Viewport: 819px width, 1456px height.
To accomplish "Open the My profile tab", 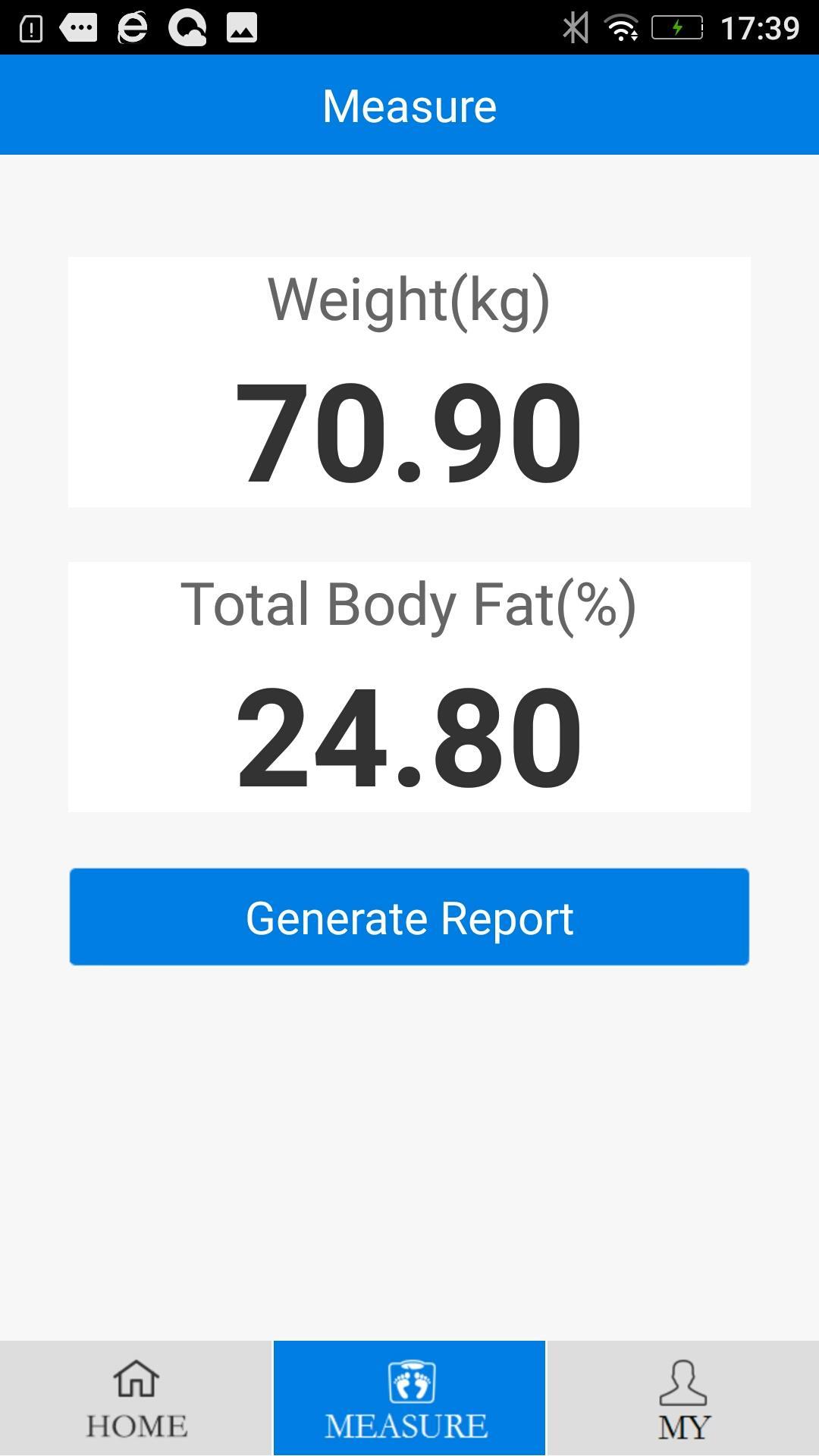I will click(683, 1398).
